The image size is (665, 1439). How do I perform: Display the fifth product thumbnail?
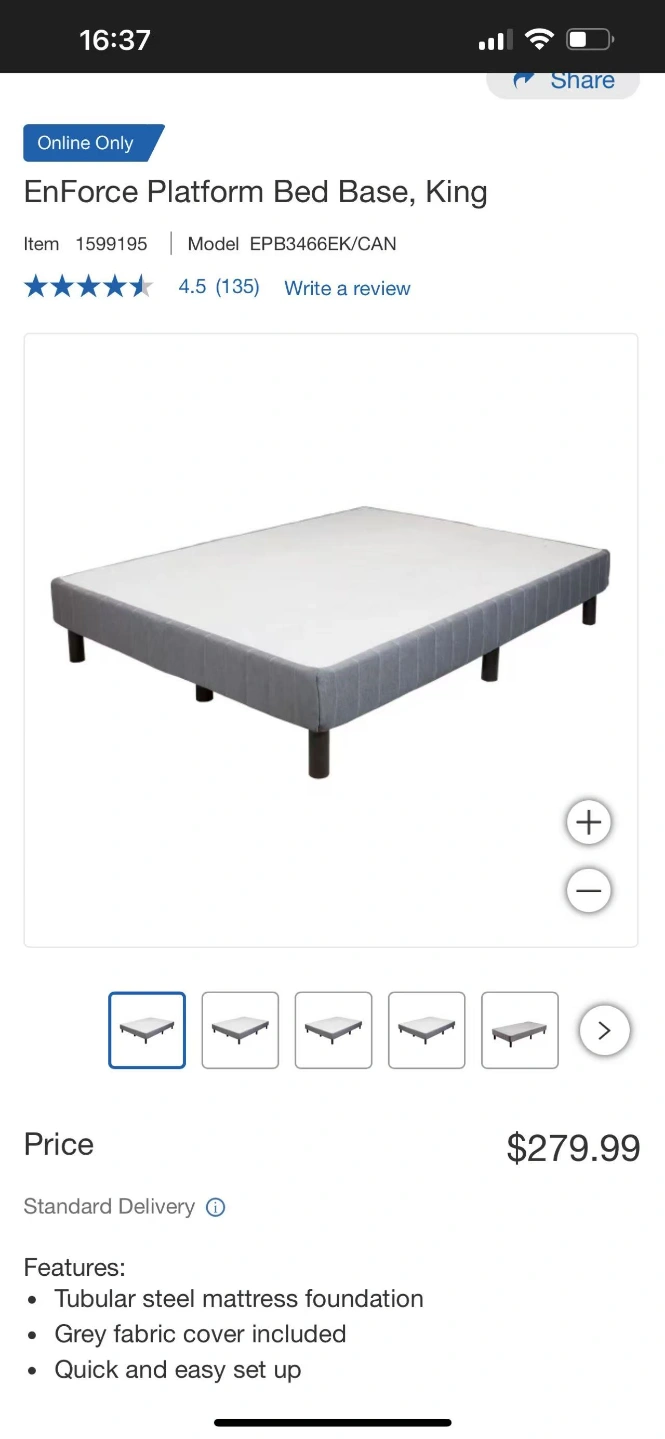(519, 1030)
